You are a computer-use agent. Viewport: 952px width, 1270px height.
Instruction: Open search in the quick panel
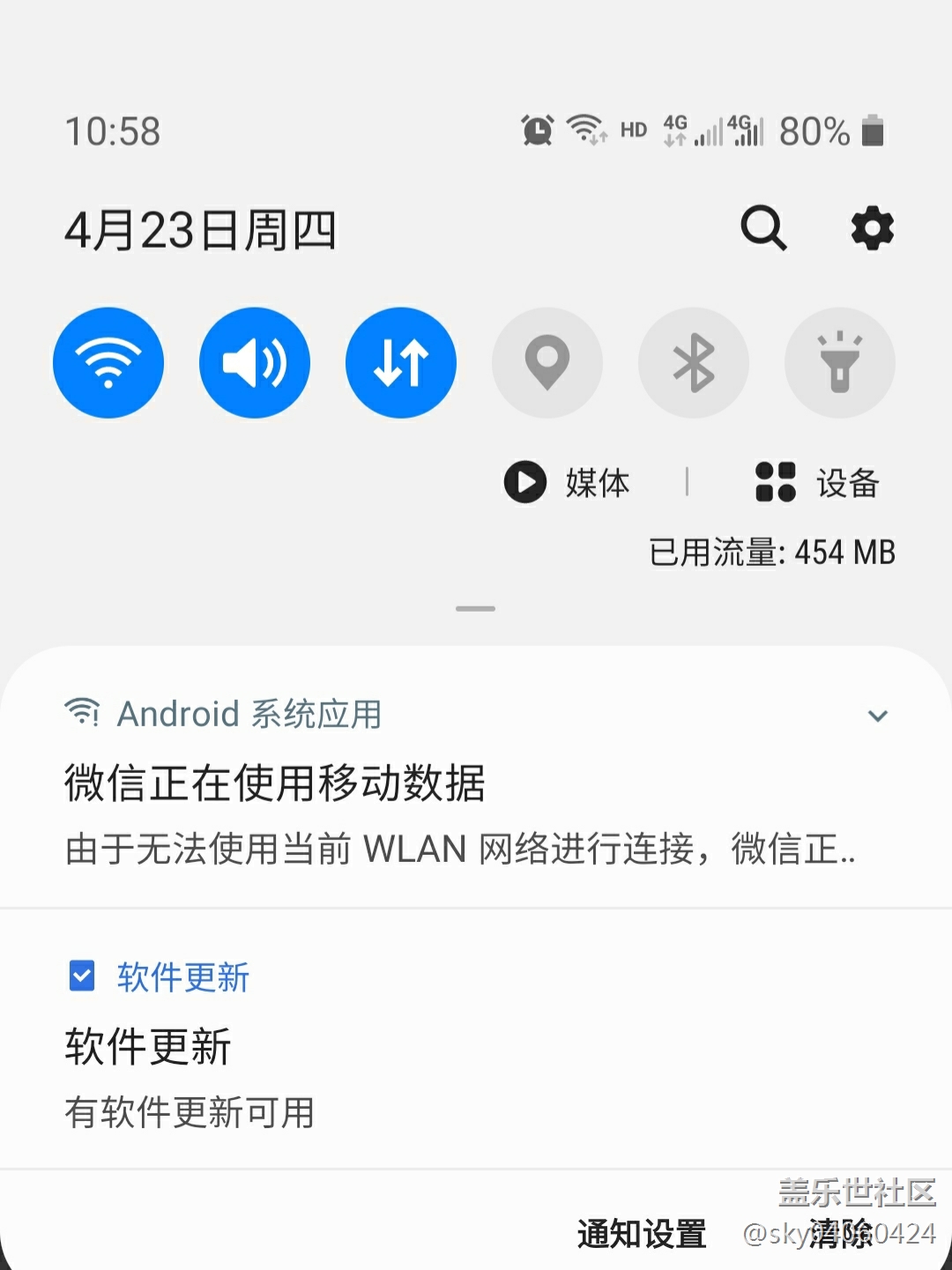point(763,229)
